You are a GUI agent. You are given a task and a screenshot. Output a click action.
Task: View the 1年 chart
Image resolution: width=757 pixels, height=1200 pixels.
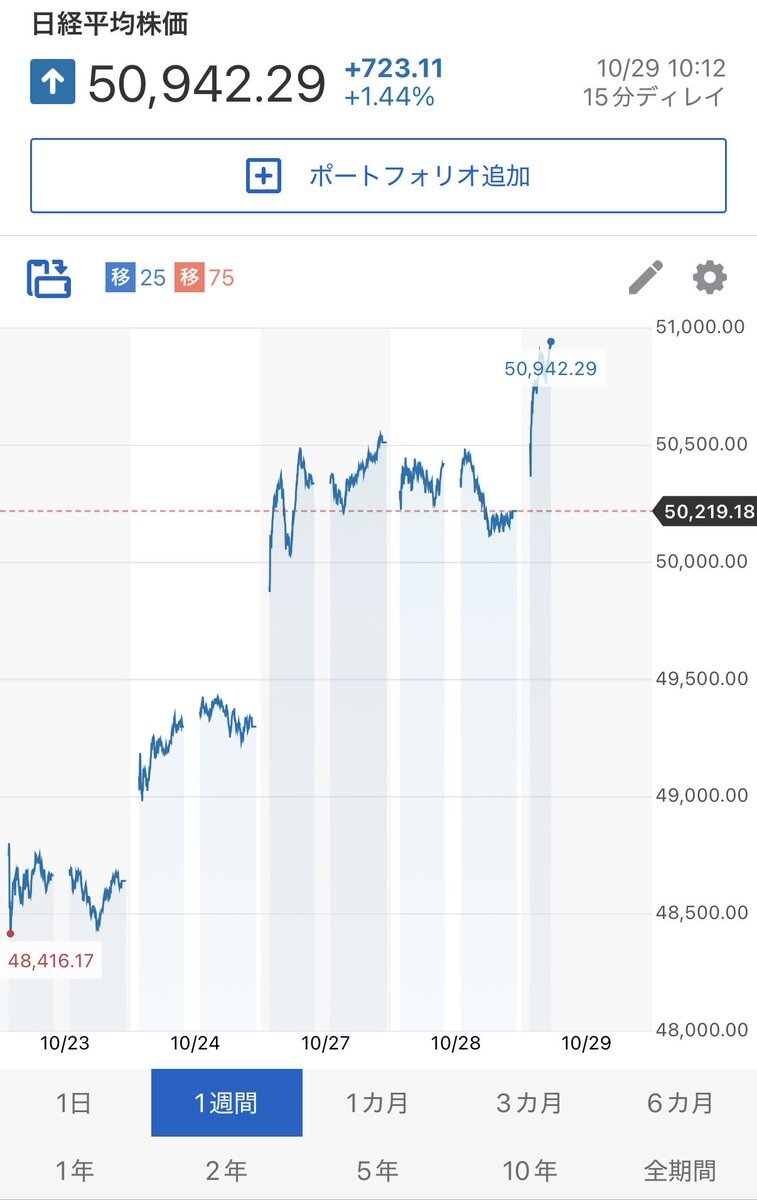[74, 1170]
